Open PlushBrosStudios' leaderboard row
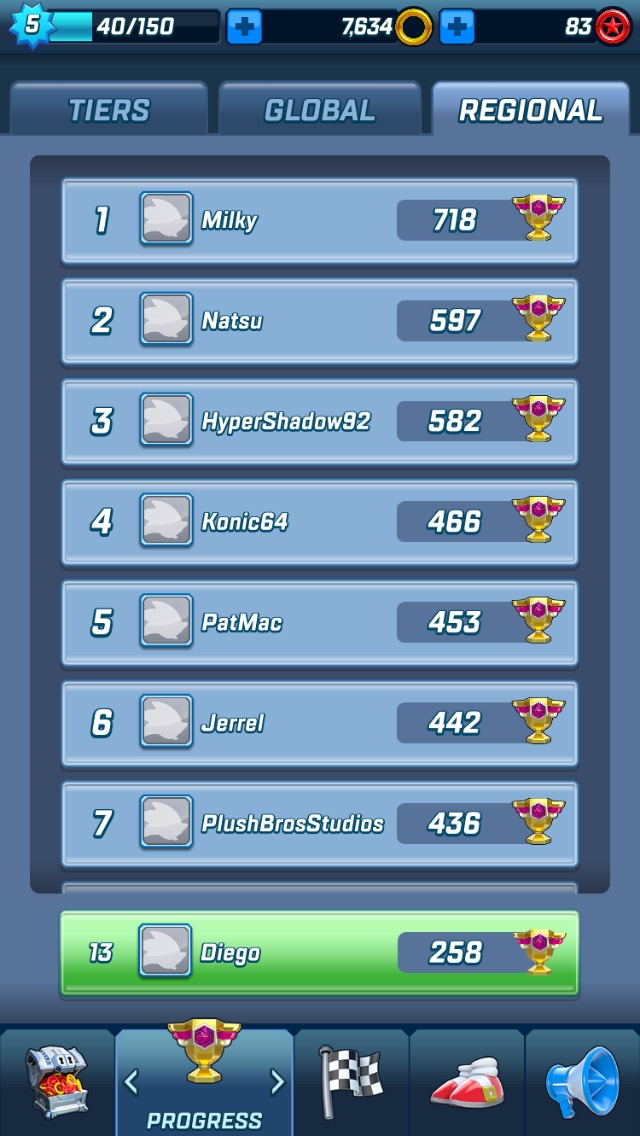The image size is (640, 1136). (x=320, y=823)
